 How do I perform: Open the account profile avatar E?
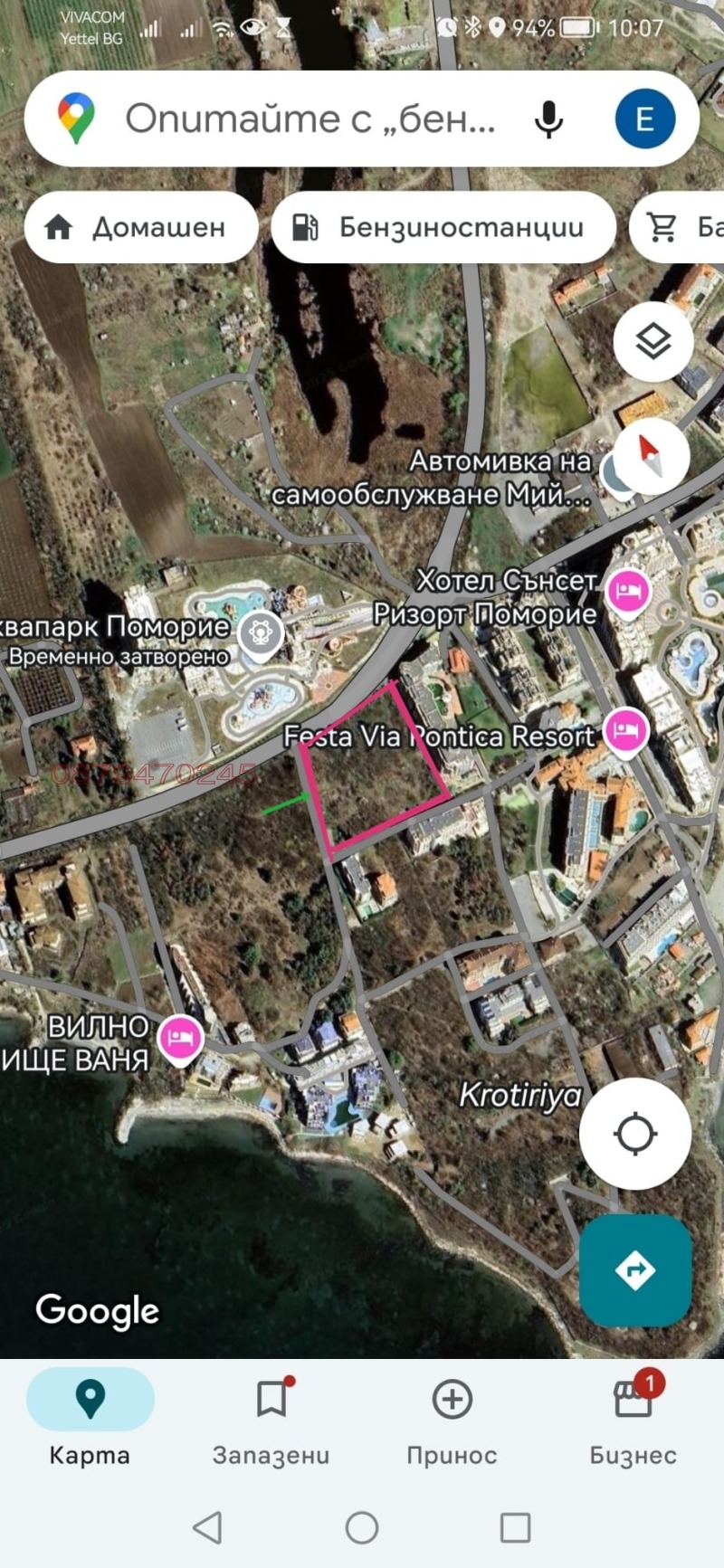(x=644, y=119)
